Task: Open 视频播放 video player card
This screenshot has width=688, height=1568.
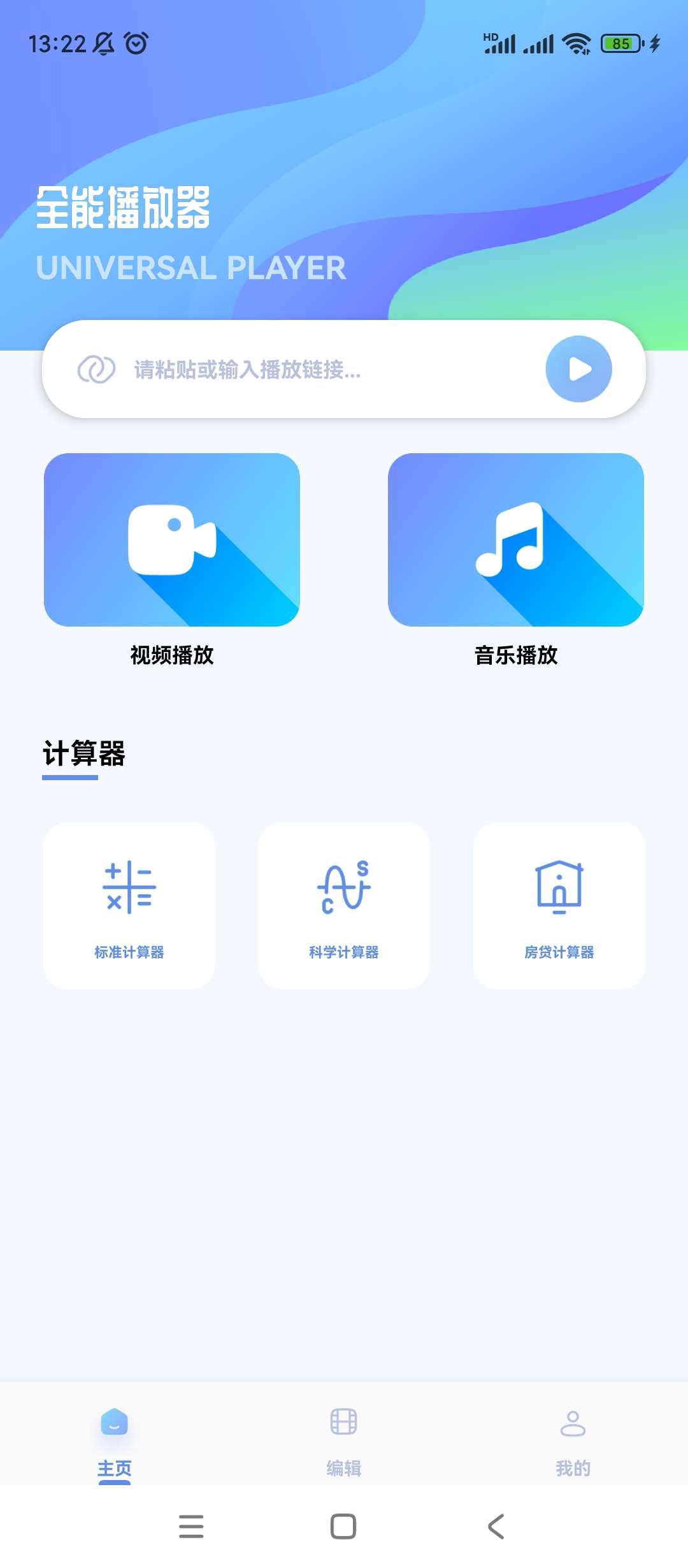Action: (x=172, y=540)
